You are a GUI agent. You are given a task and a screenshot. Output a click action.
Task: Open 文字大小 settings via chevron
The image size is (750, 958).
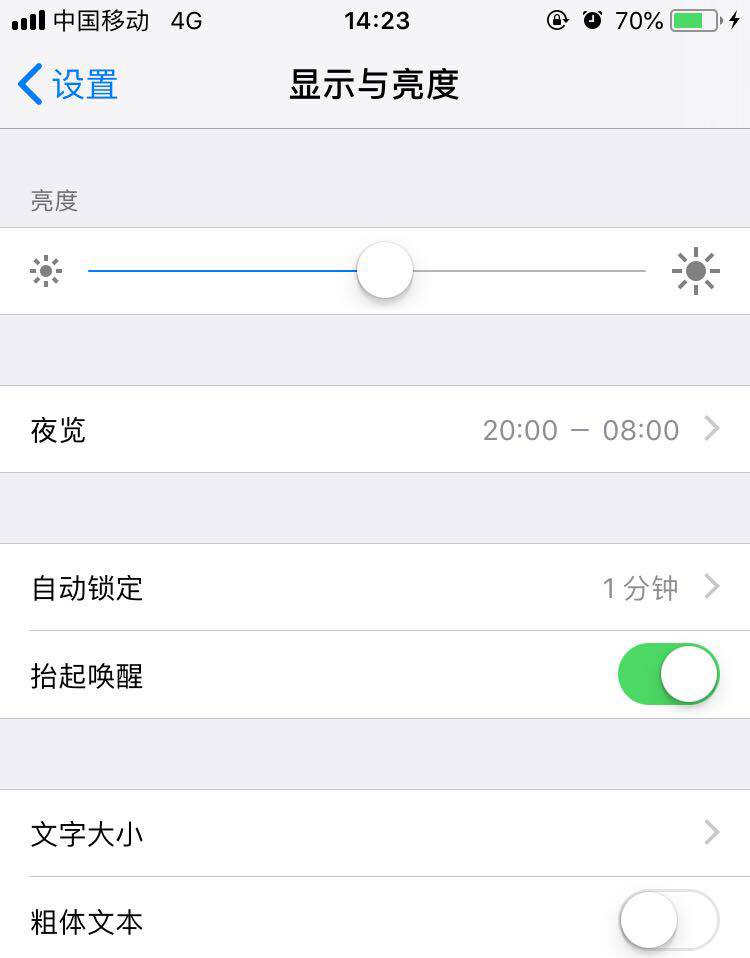pyautogui.click(x=712, y=832)
